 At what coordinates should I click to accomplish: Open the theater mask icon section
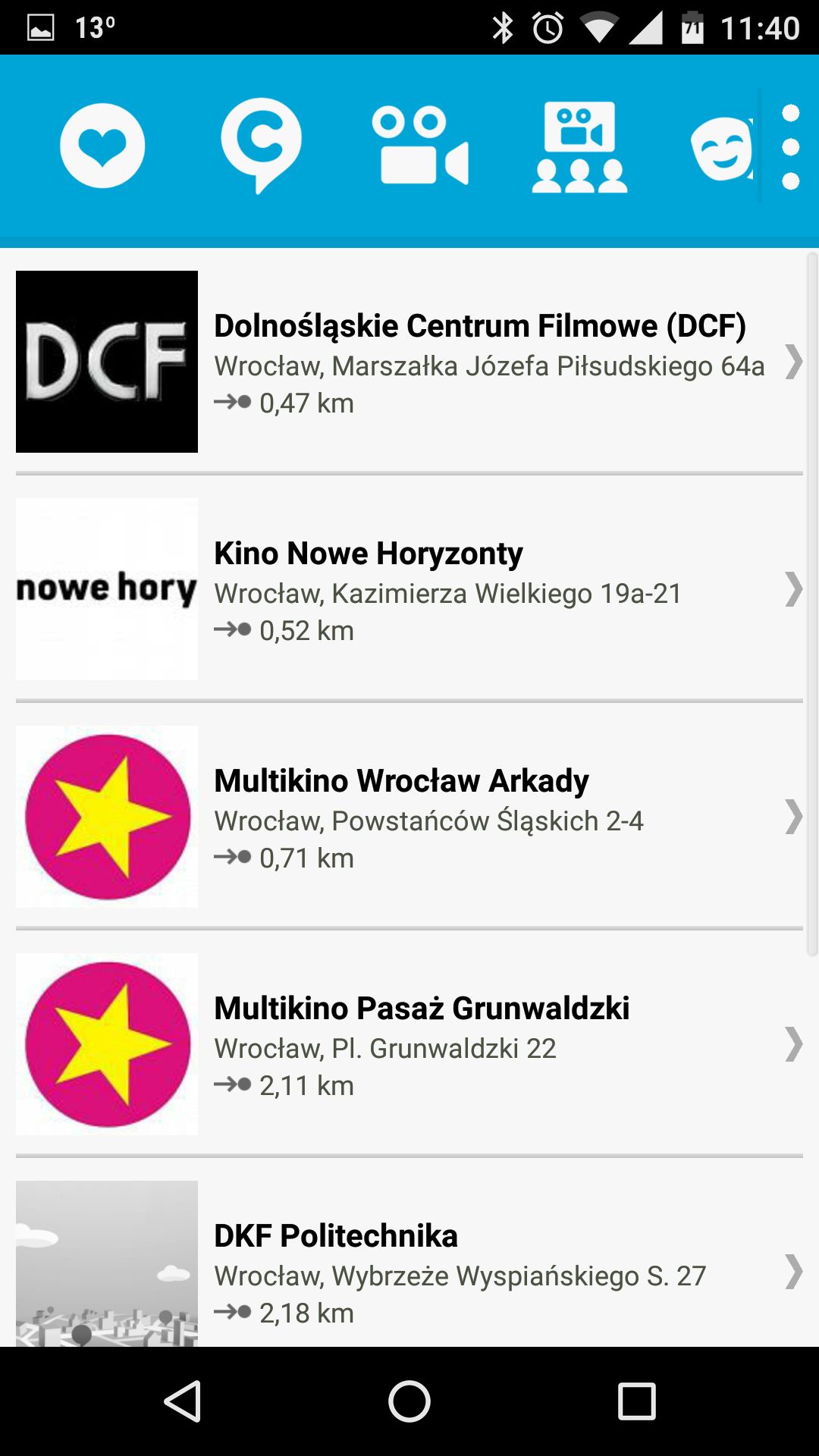(x=722, y=148)
